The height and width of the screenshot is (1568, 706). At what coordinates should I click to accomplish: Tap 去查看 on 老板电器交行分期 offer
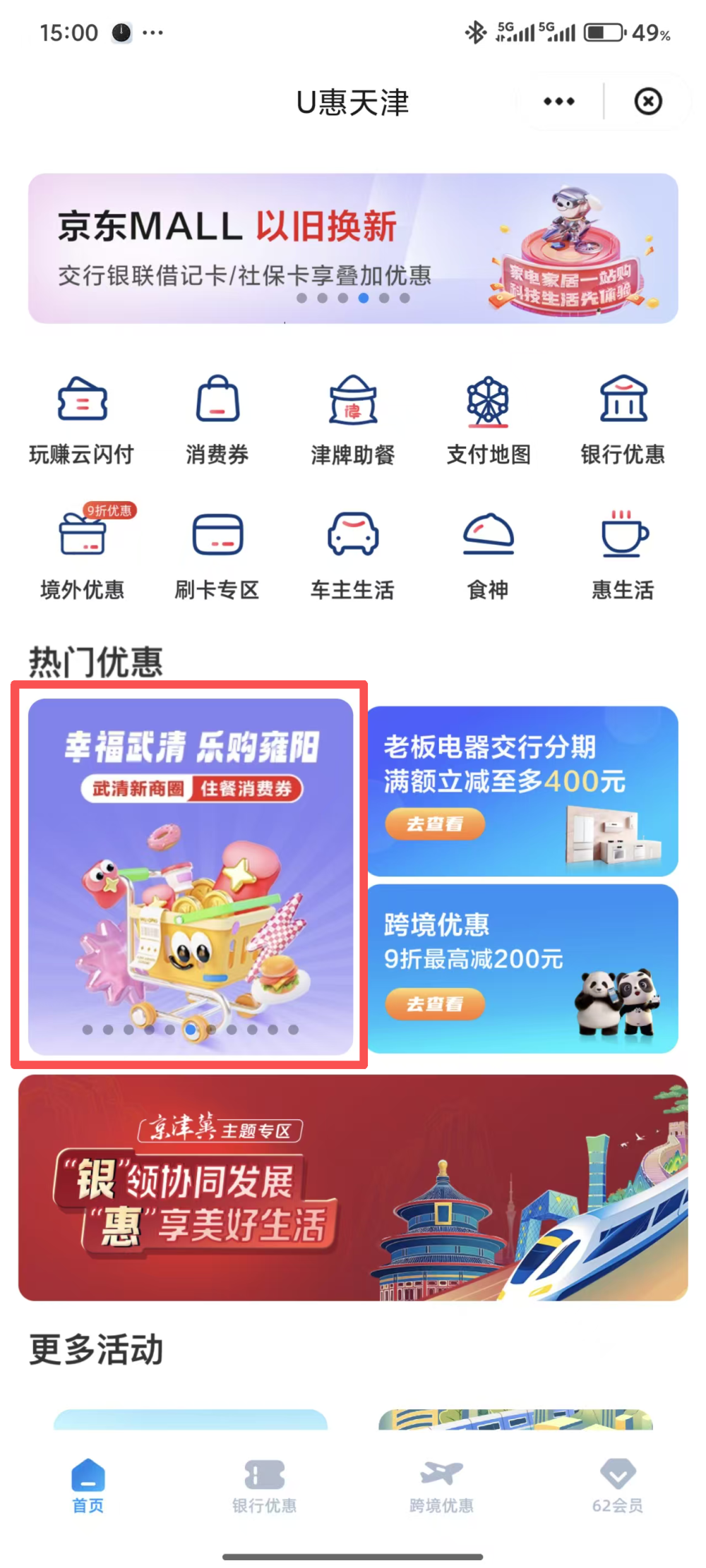[x=434, y=824]
